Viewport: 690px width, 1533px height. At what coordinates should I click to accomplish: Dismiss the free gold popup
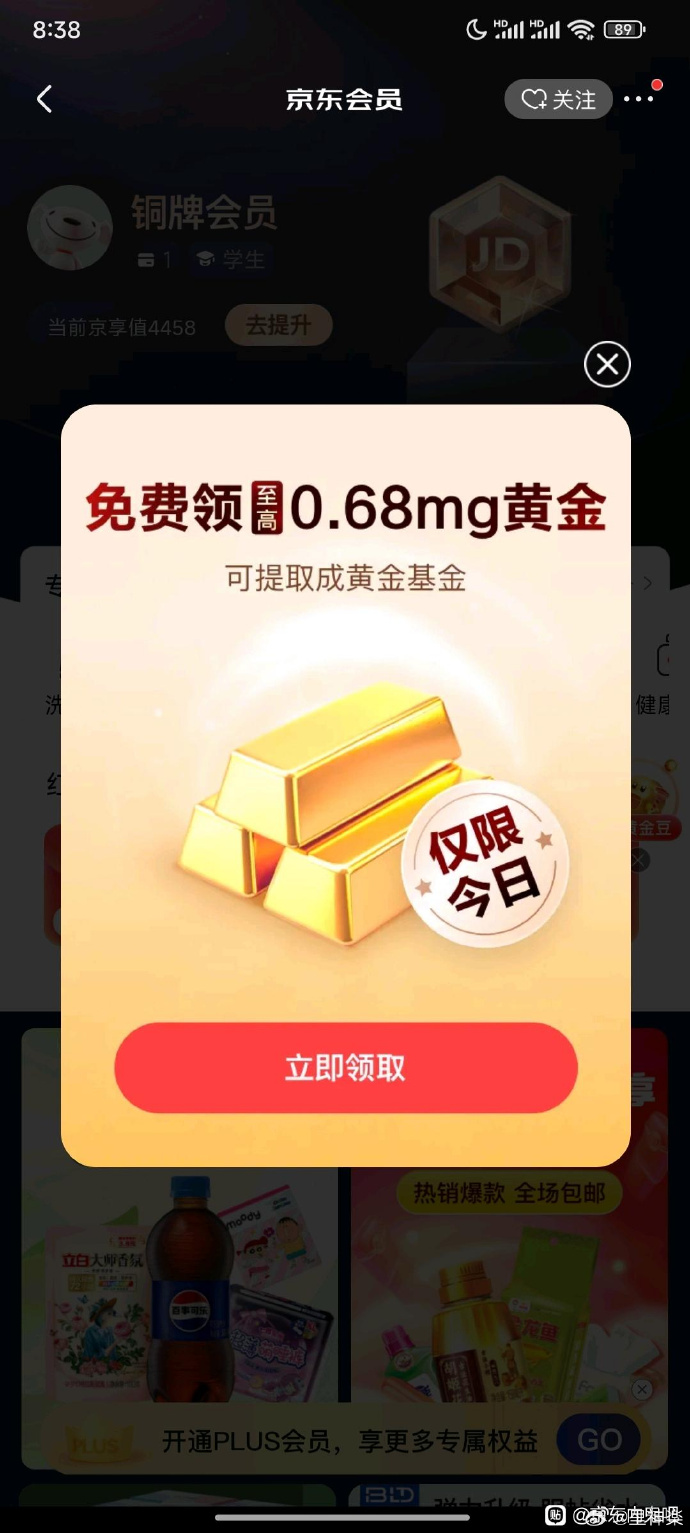(607, 365)
